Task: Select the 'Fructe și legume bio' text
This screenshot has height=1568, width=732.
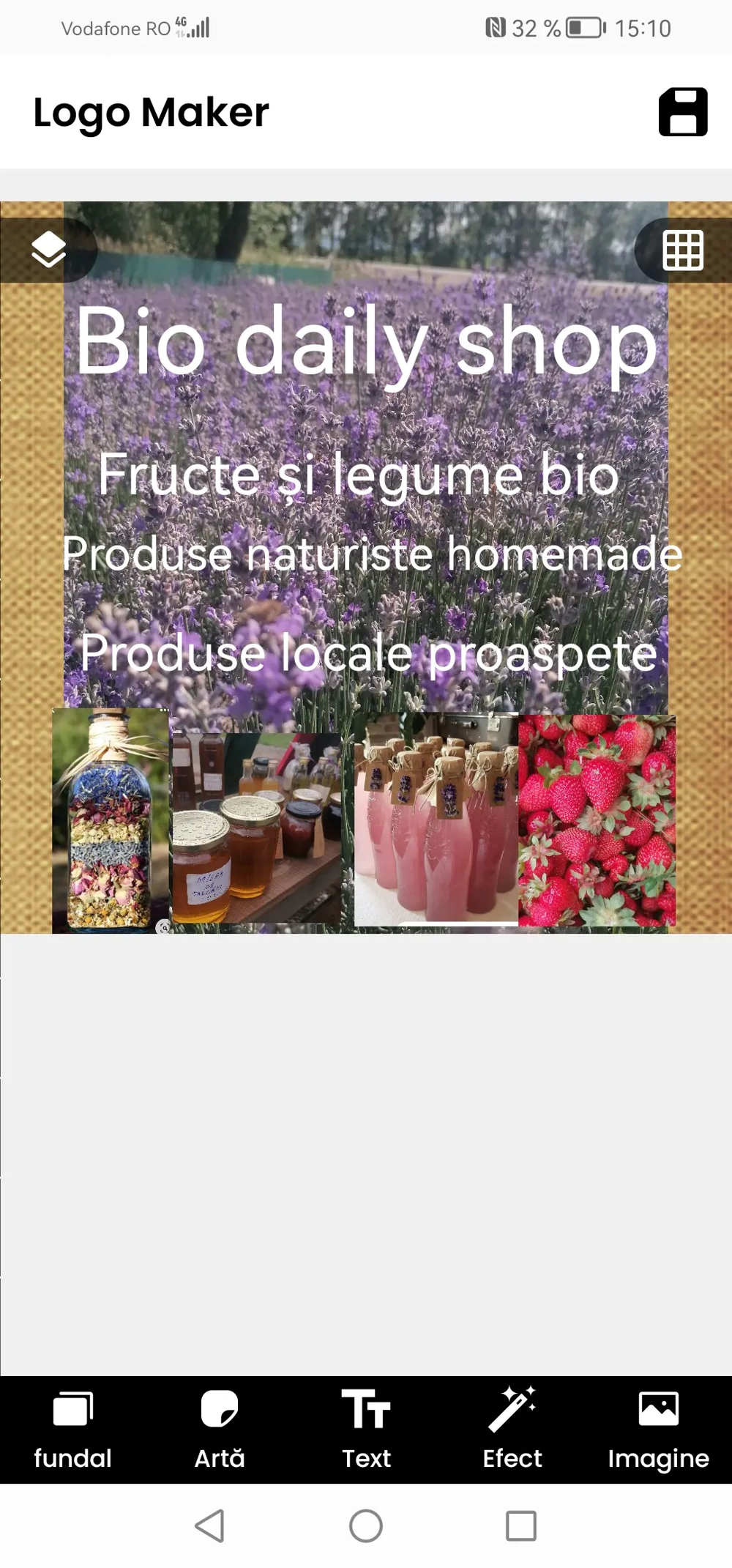Action: tap(358, 477)
